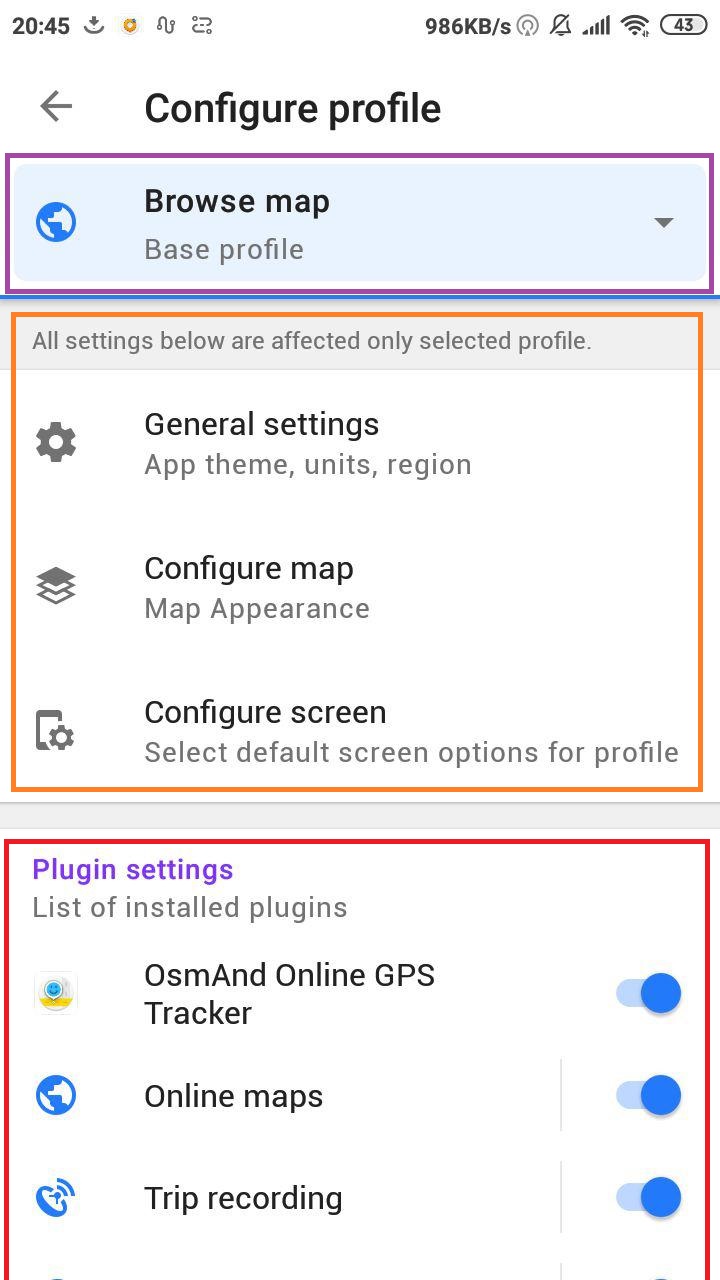The image size is (720, 1280).
Task: Toggle off the Online maps switch
Action: click(x=649, y=1095)
